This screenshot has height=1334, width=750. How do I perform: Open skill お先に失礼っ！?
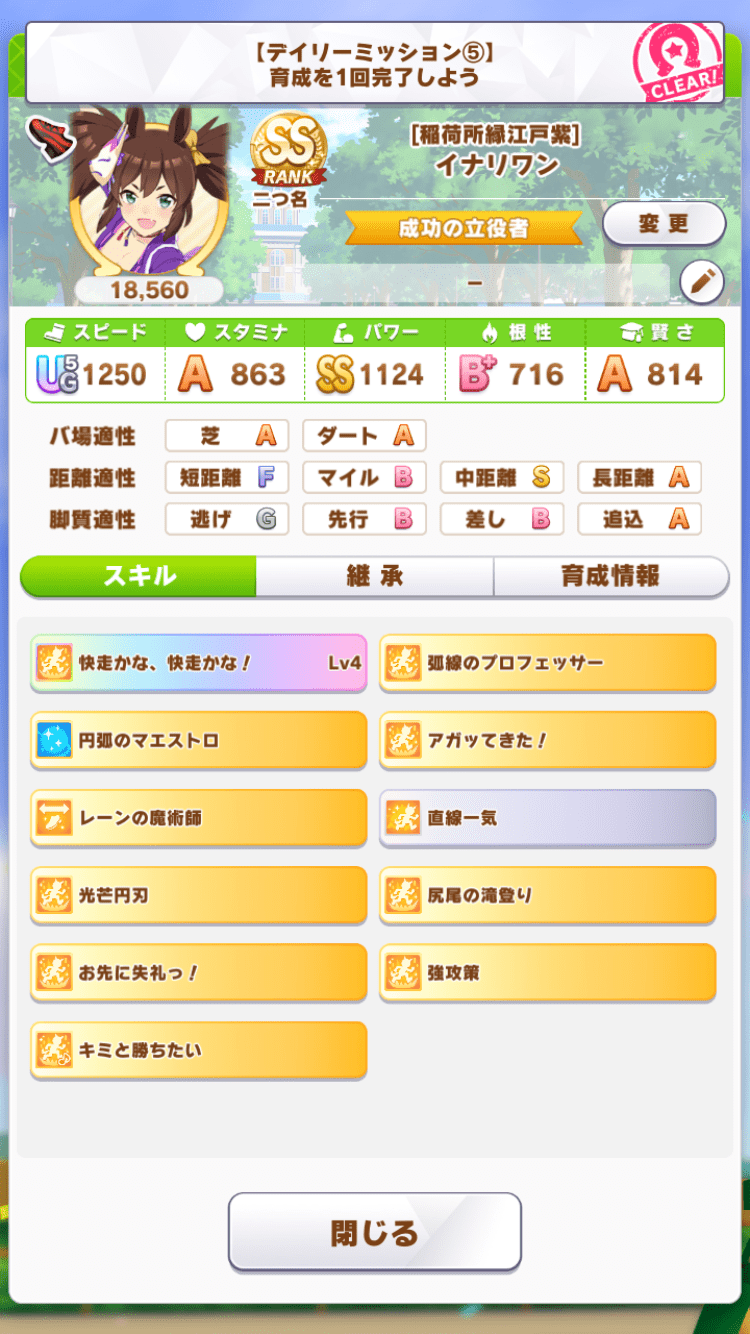(x=198, y=972)
